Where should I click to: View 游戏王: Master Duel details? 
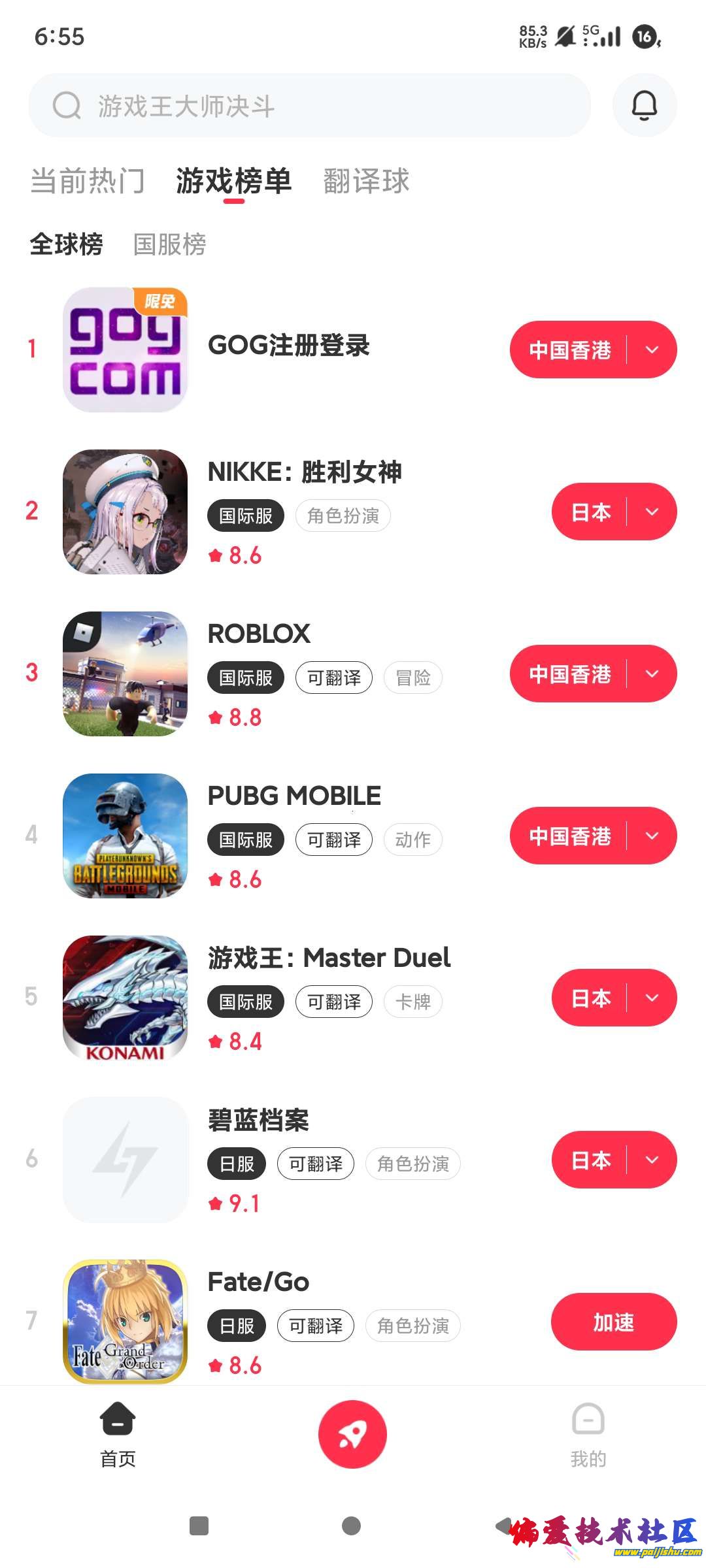tap(329, 958)
